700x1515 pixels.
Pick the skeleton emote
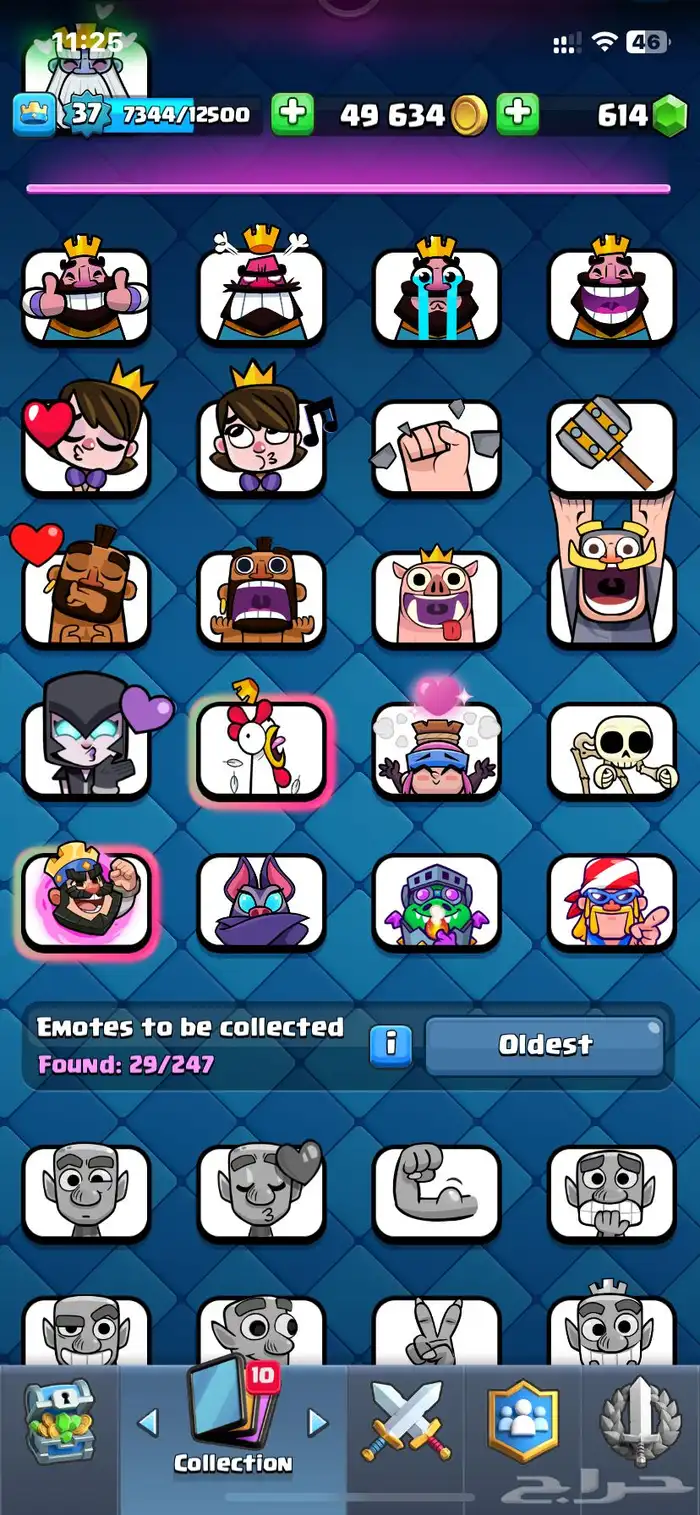[x=612, y=748]
